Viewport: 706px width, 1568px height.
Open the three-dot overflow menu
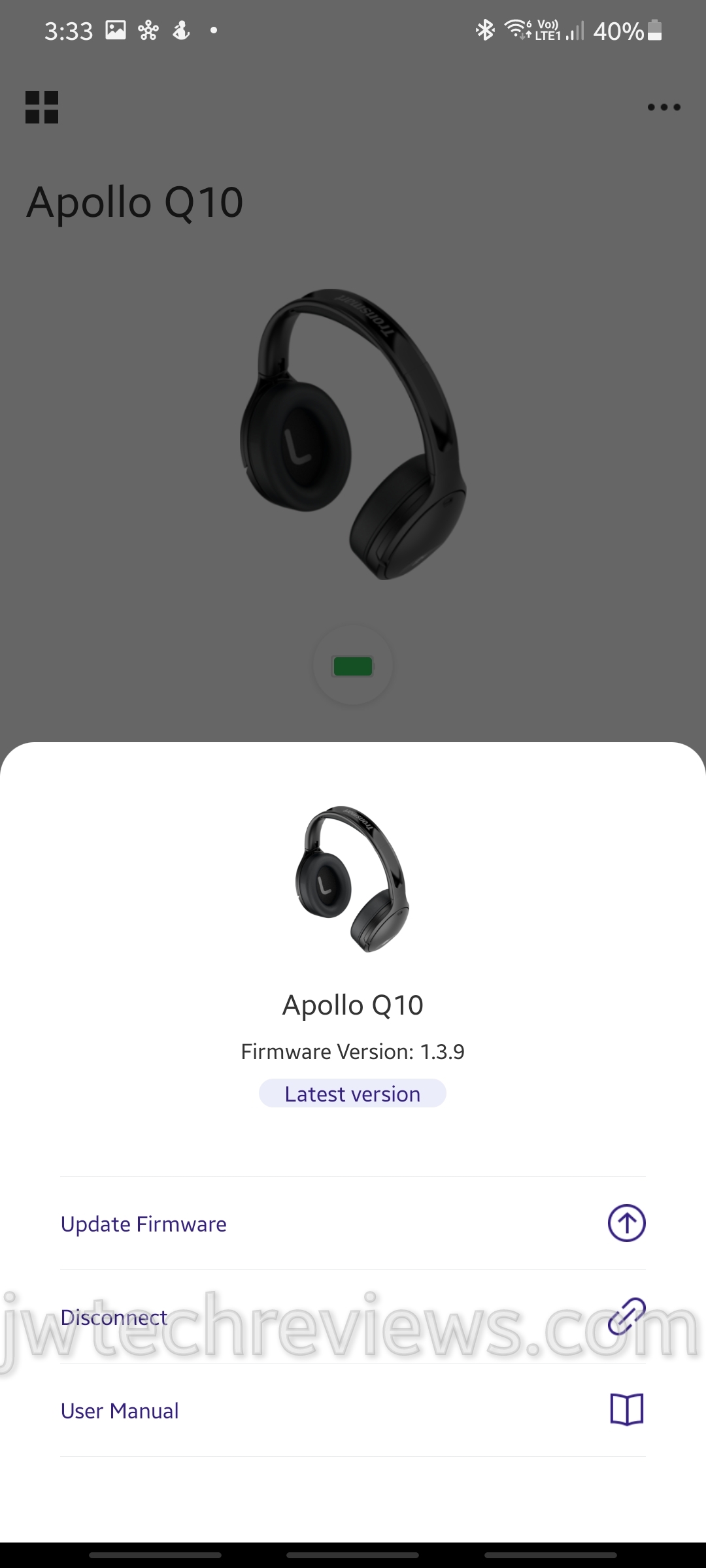click(x=664, y=107)
